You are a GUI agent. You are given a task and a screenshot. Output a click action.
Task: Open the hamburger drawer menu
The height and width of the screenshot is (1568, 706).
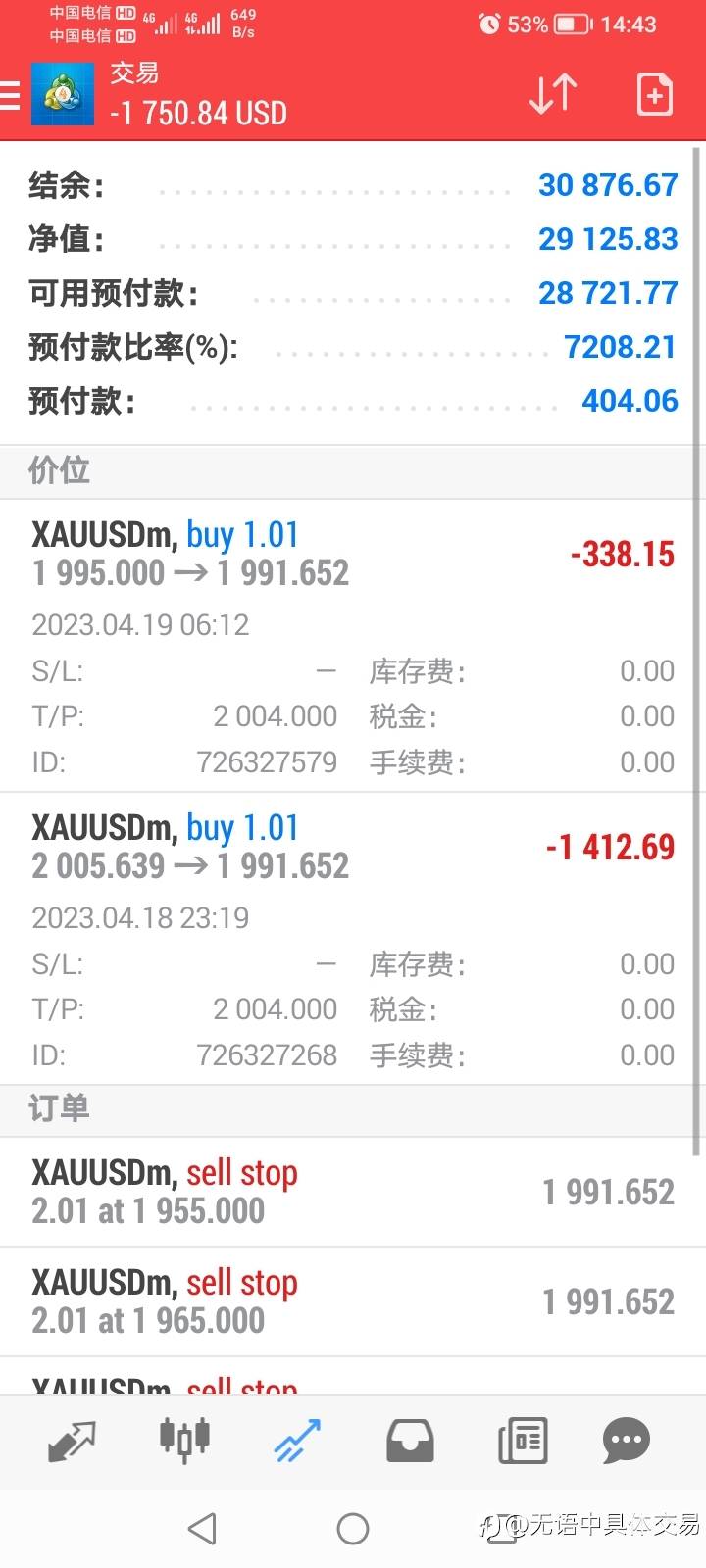[10, 95]
